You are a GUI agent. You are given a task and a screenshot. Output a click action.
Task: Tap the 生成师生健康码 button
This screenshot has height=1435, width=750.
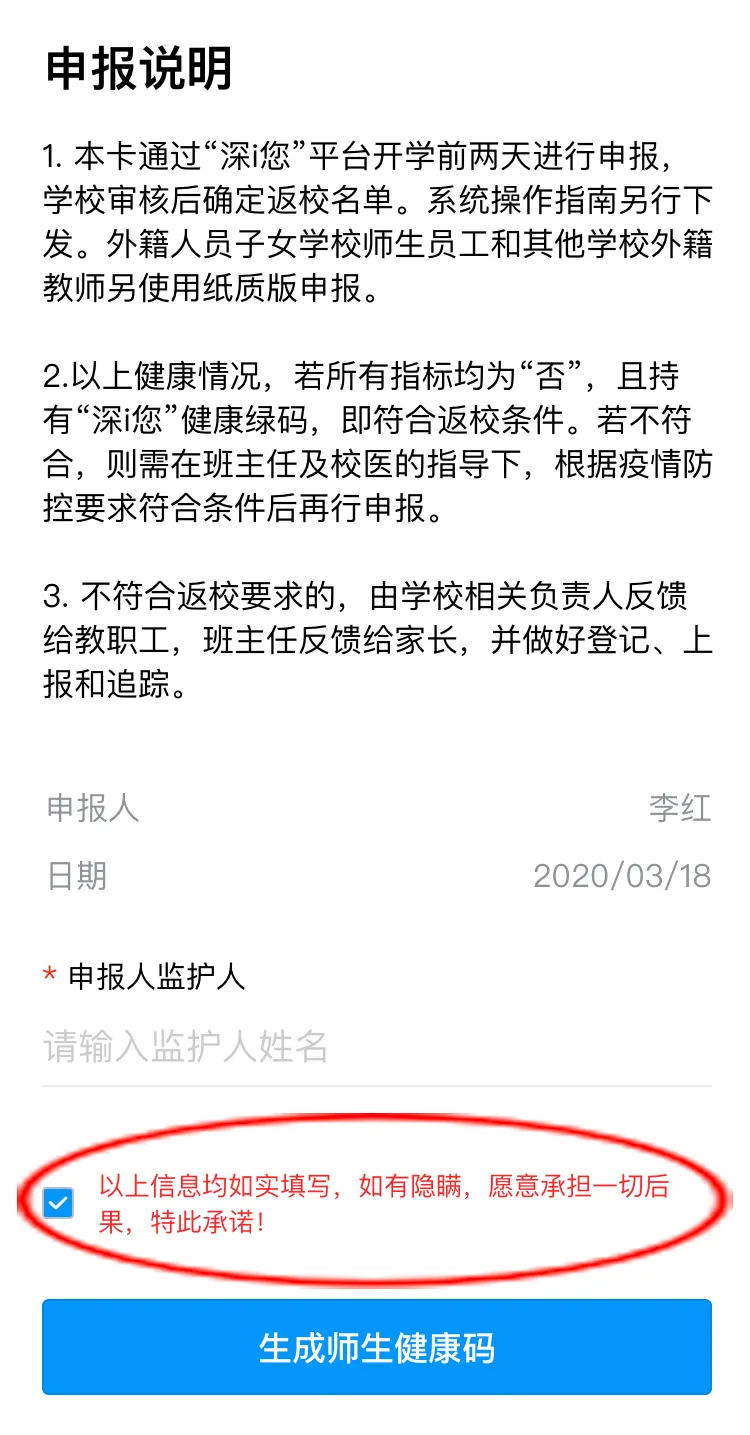376,1347
